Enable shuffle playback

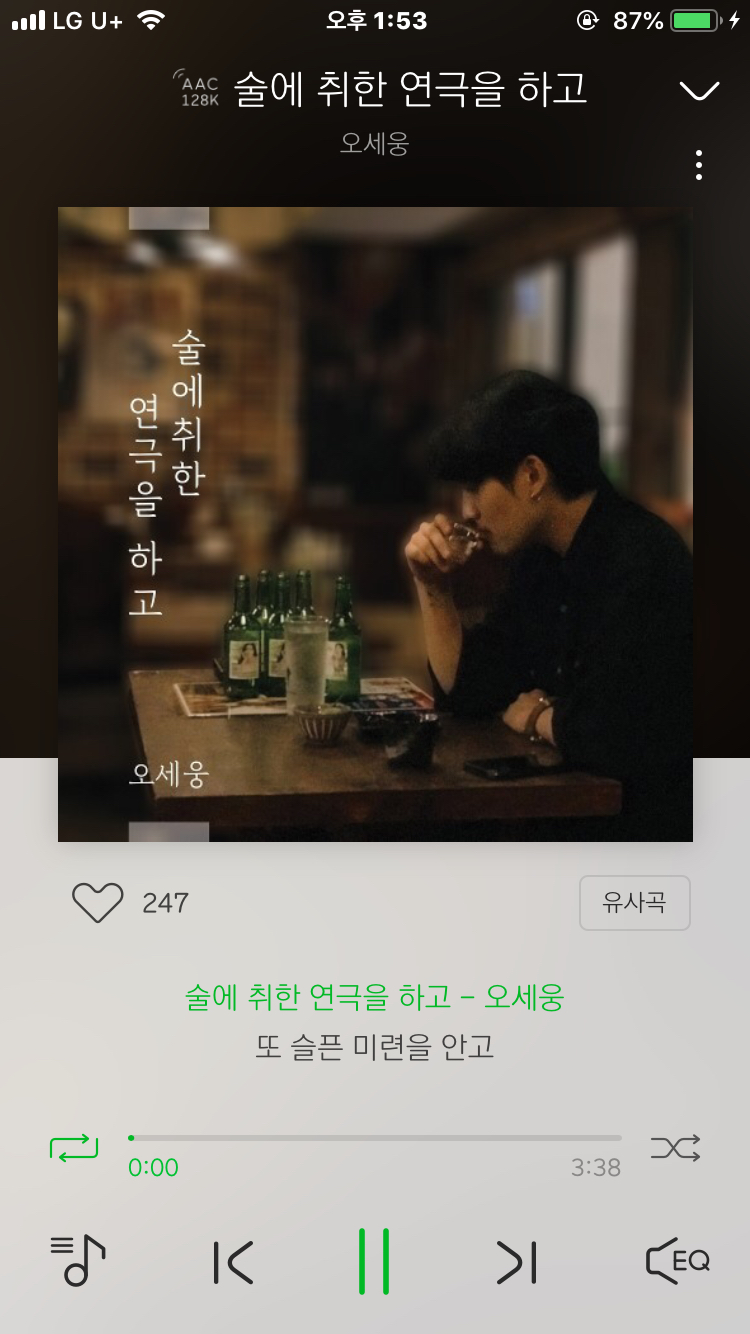click(675, 1148)
